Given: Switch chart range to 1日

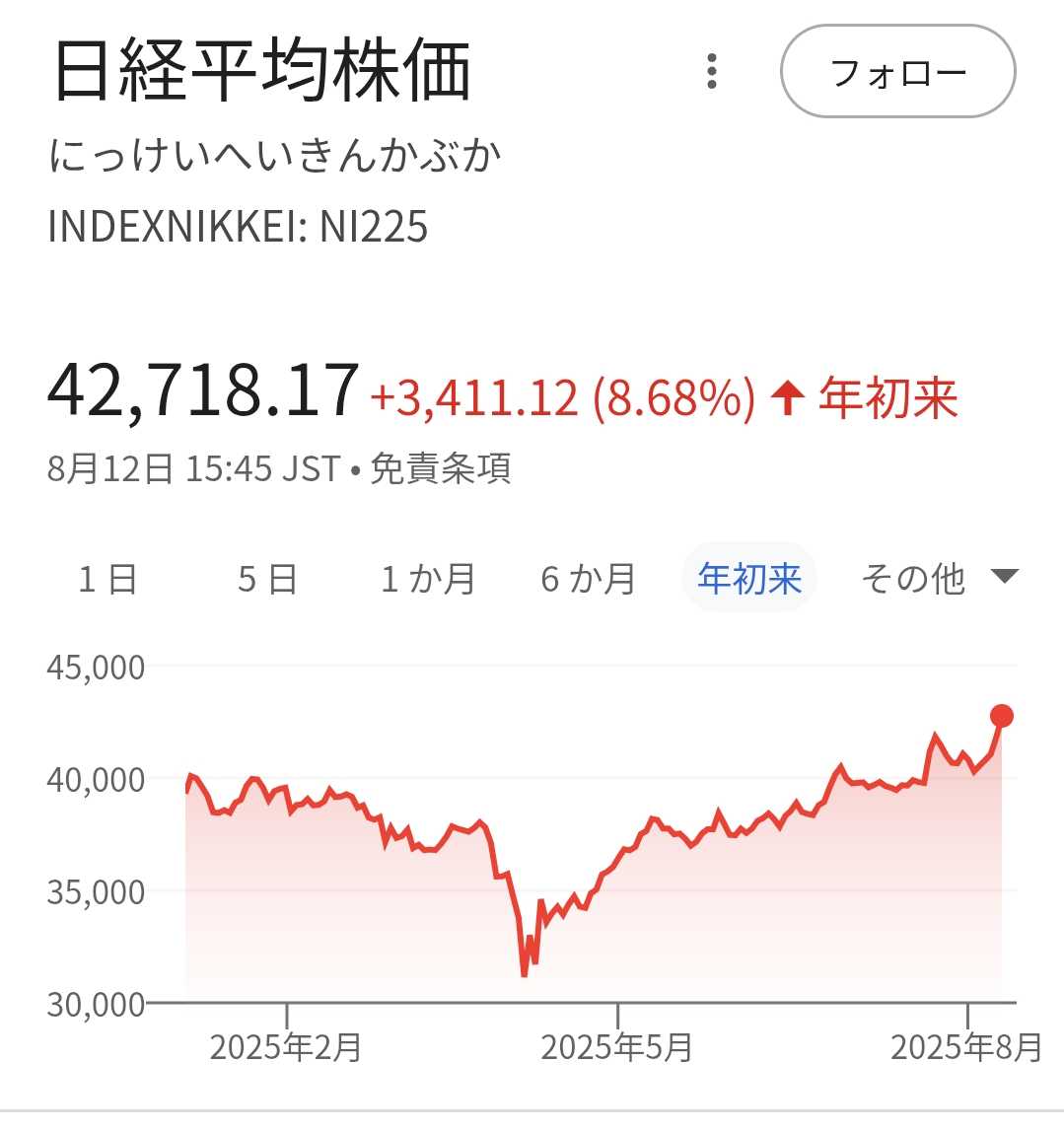Looking at the screenshot, I should tap(107, 579).
